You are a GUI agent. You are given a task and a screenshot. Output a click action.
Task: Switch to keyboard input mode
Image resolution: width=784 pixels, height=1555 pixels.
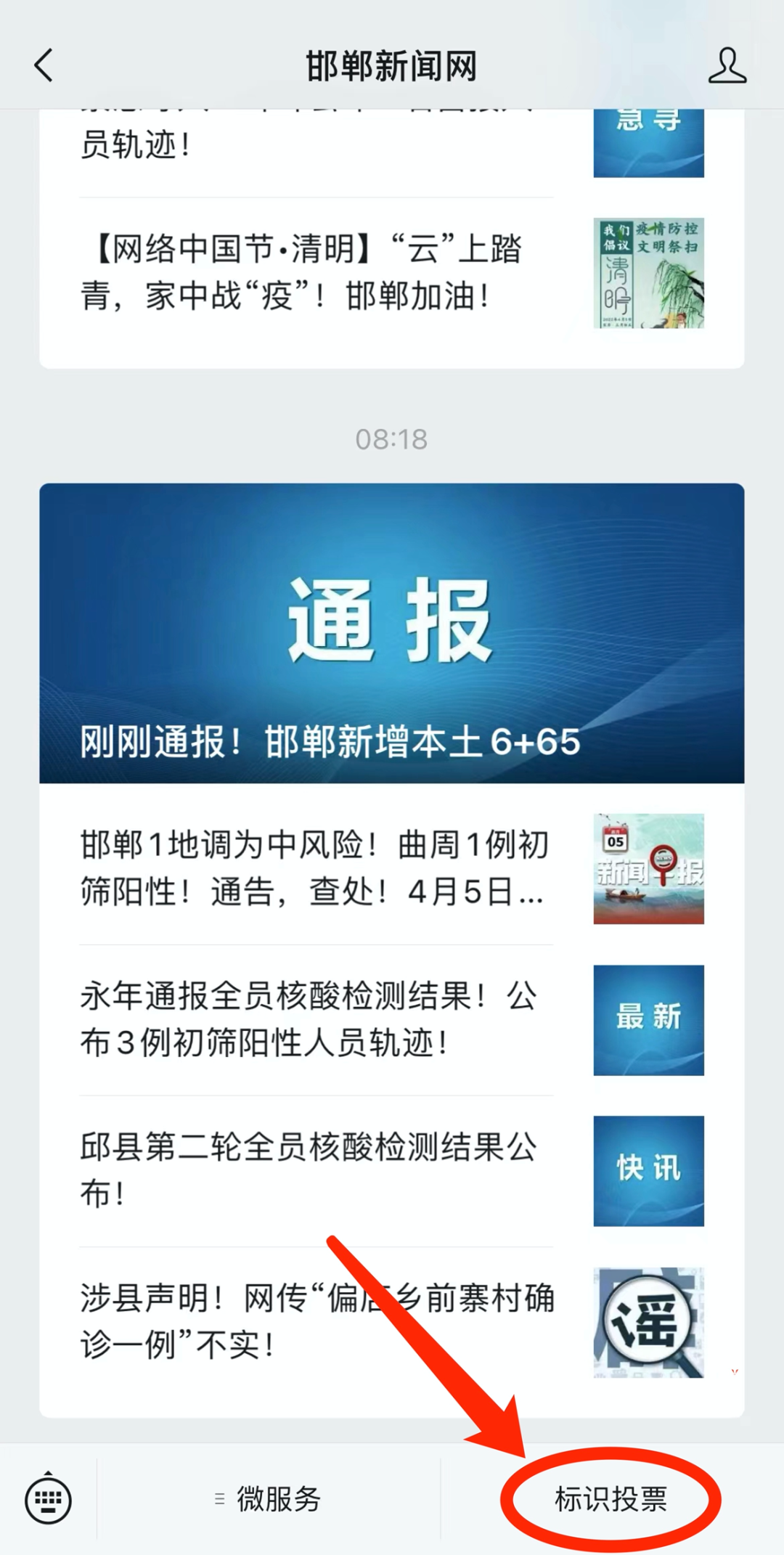(x=48, y=1499)
